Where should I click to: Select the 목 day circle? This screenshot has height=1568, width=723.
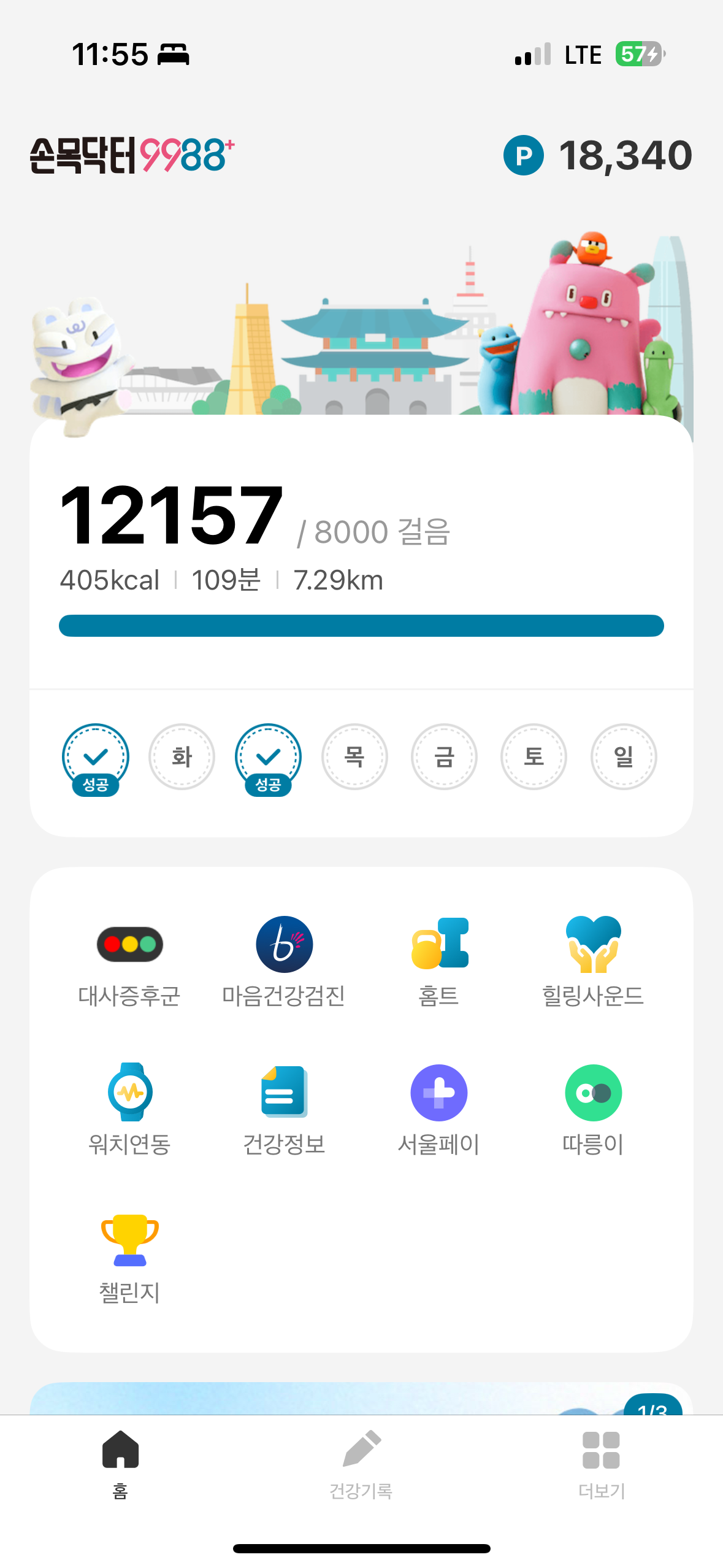(354, 756)
